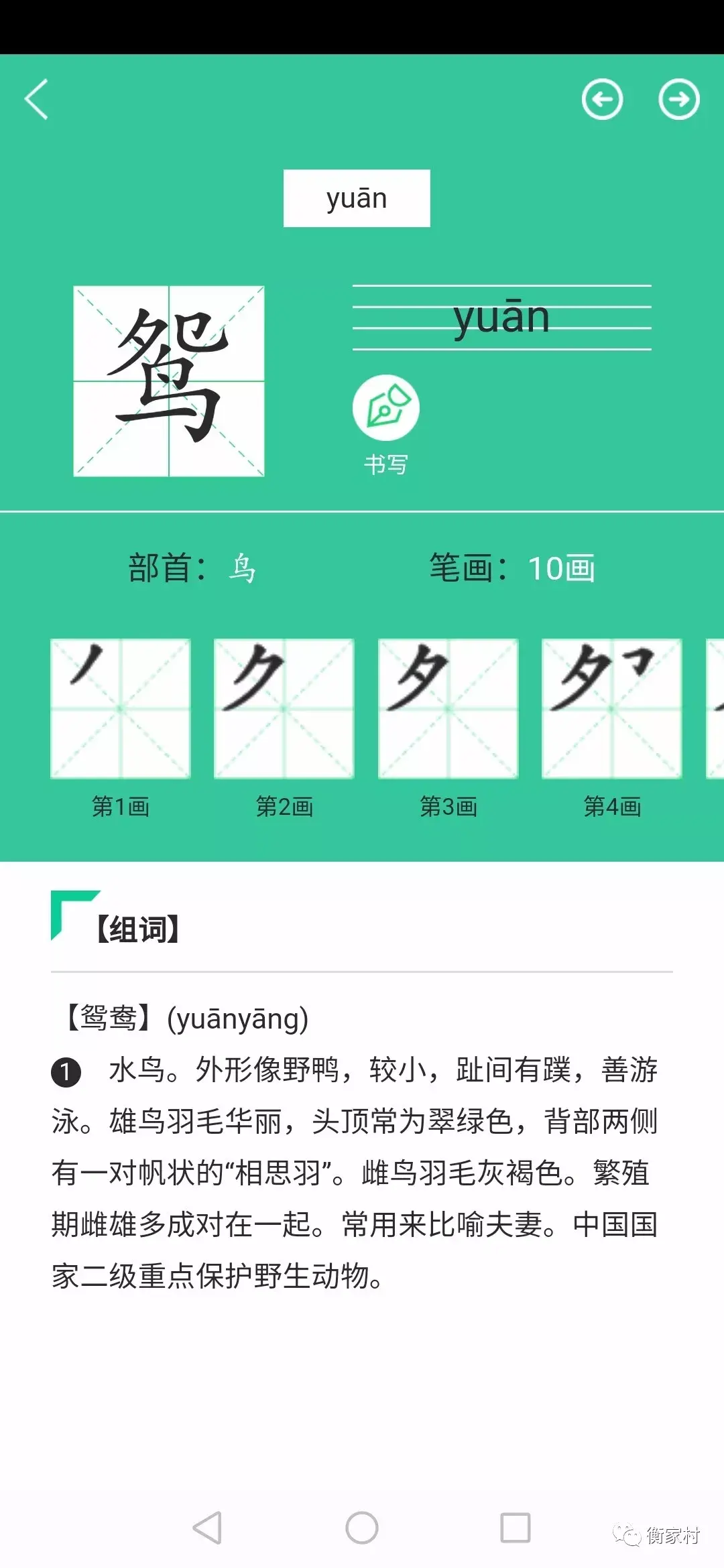View the 第3画 stroke tile
This screenshot has width=724, height=1568.
[448, 709]
